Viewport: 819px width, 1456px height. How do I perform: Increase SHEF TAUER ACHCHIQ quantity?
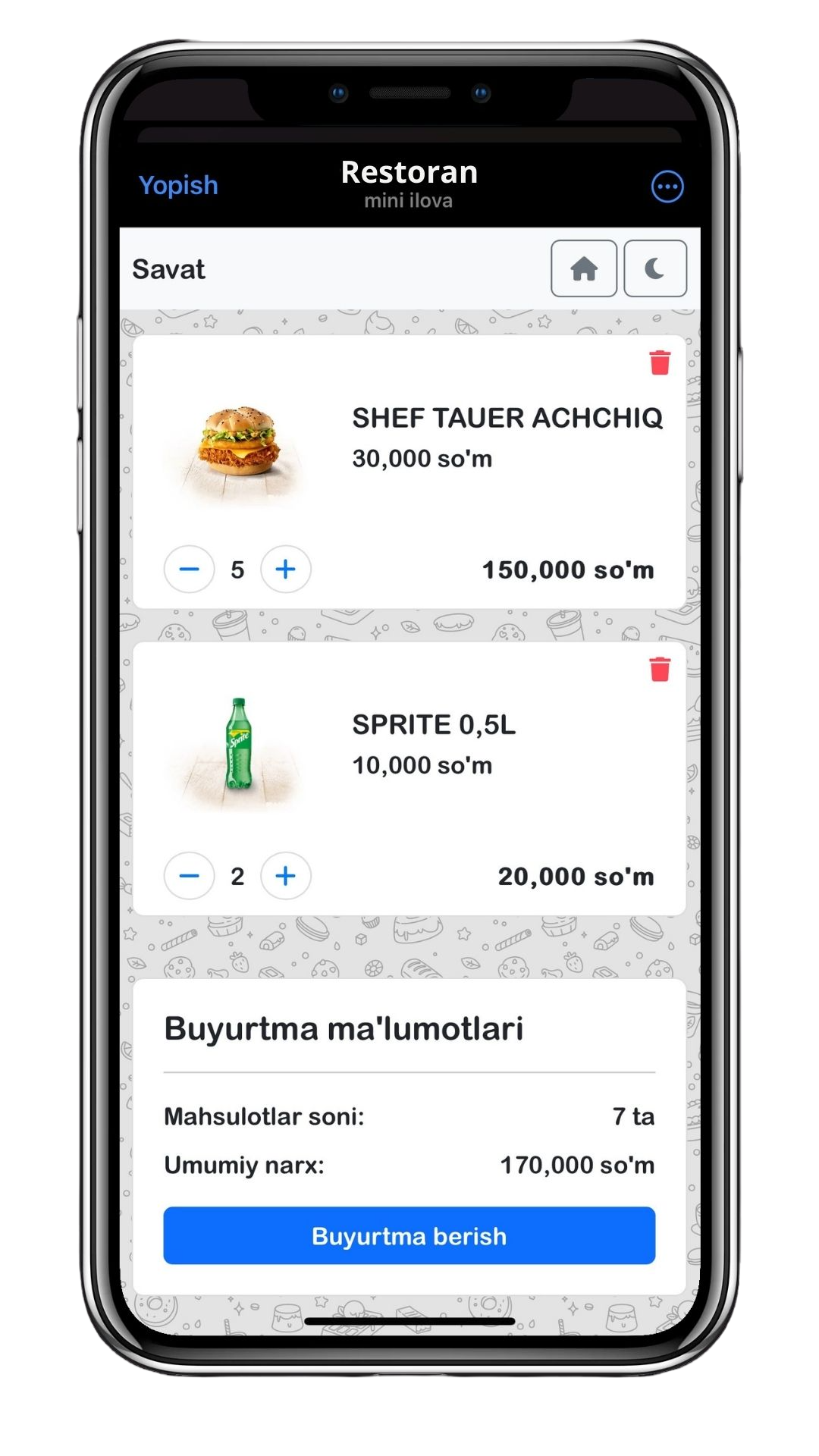pos(285,569)
